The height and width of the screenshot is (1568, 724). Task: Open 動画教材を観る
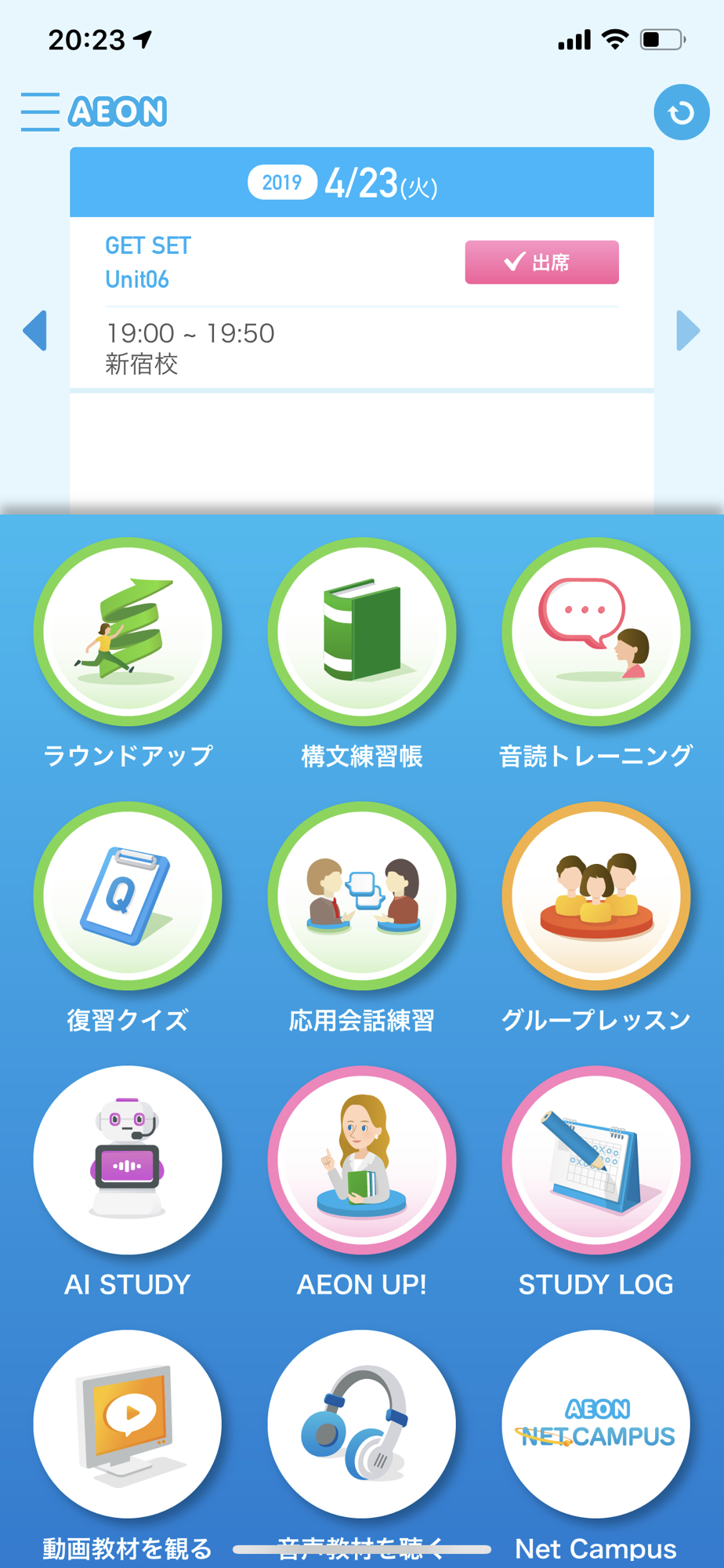128,1424
